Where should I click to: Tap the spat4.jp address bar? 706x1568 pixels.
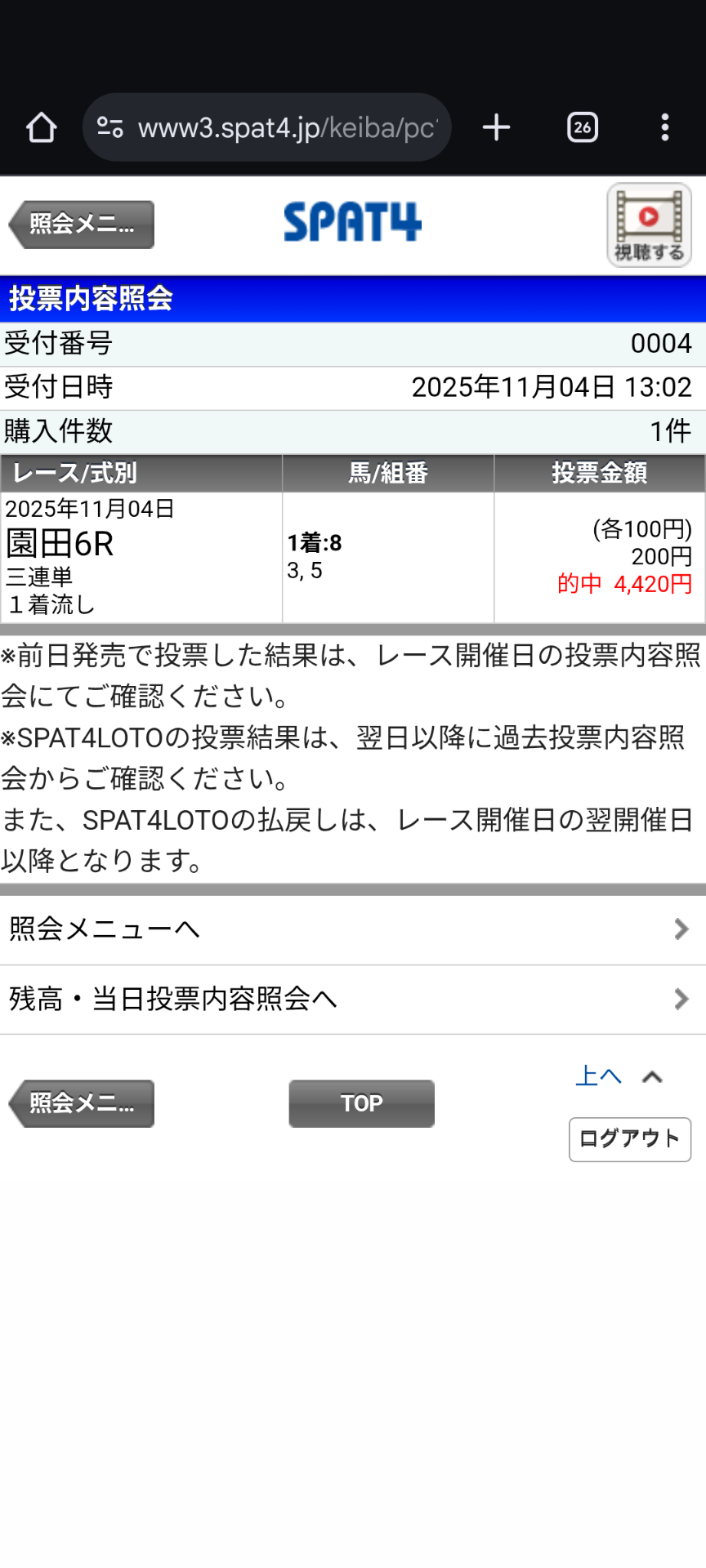click(x=278, y=127)
